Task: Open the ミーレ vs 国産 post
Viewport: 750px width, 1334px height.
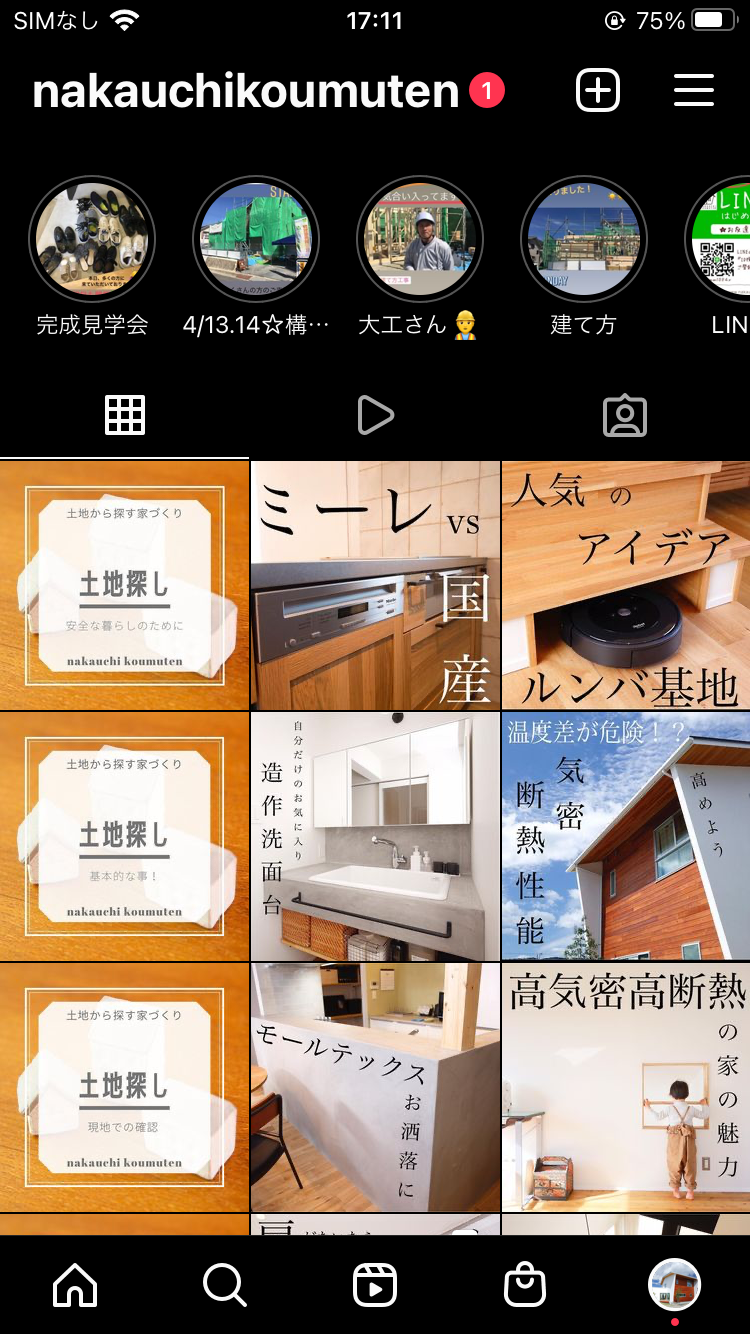Action: coord(375,585)
